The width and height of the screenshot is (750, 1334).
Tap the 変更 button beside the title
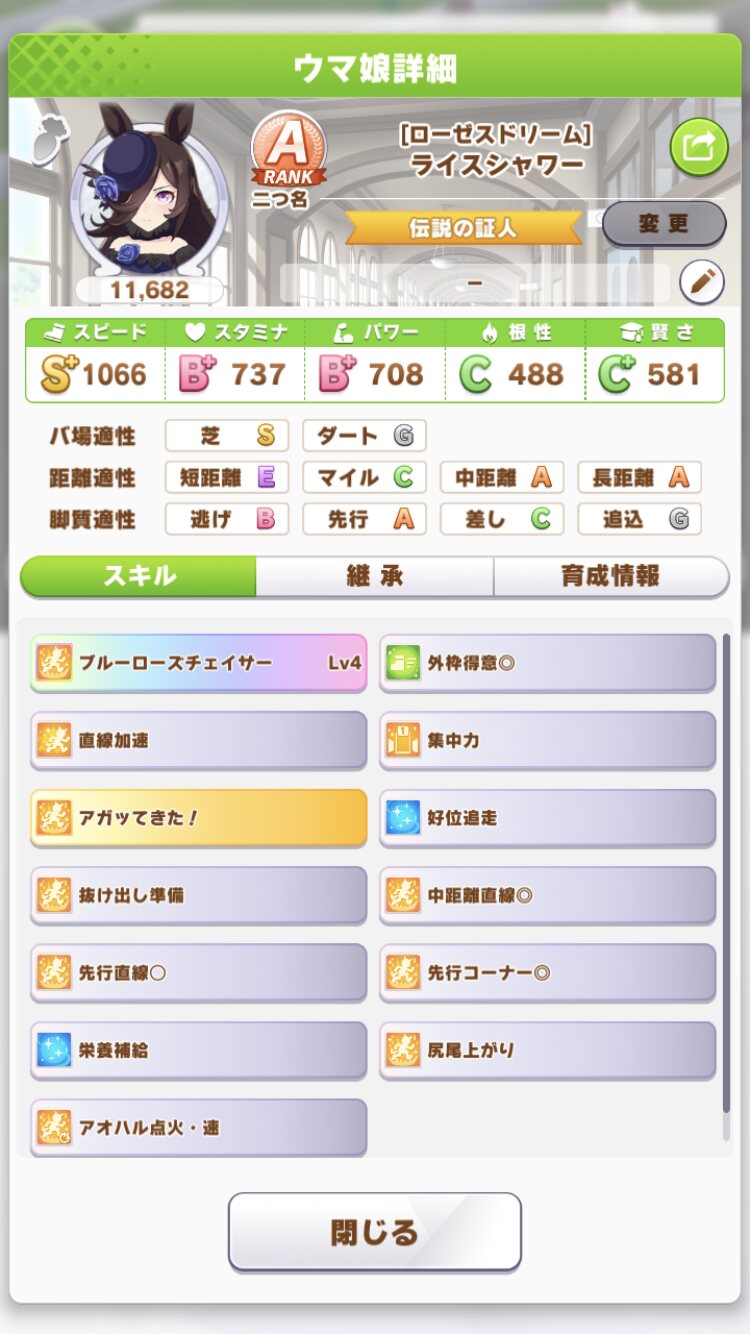coord(663,223)
